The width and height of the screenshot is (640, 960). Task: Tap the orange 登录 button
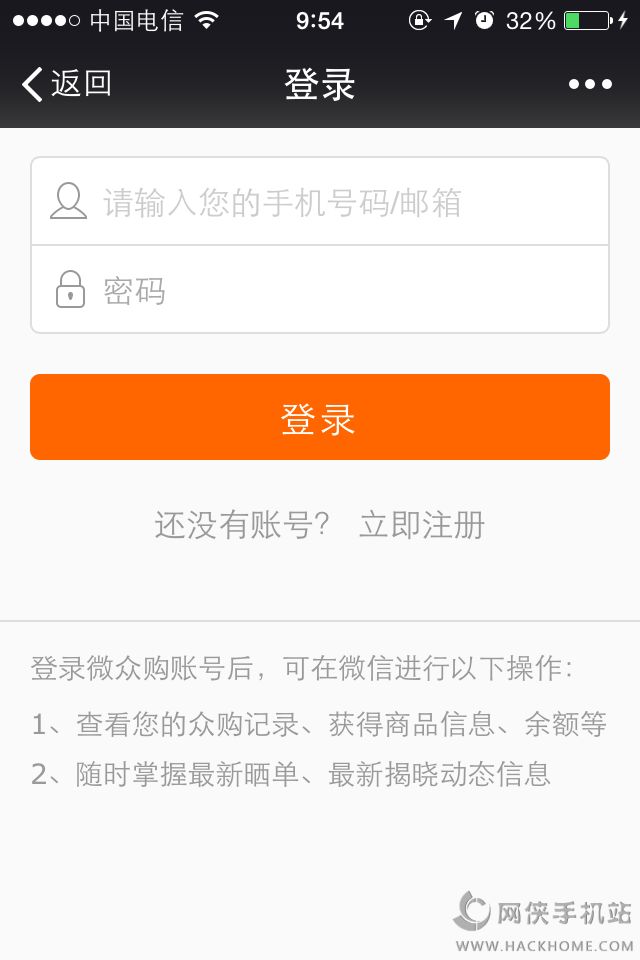click(320, 417)
